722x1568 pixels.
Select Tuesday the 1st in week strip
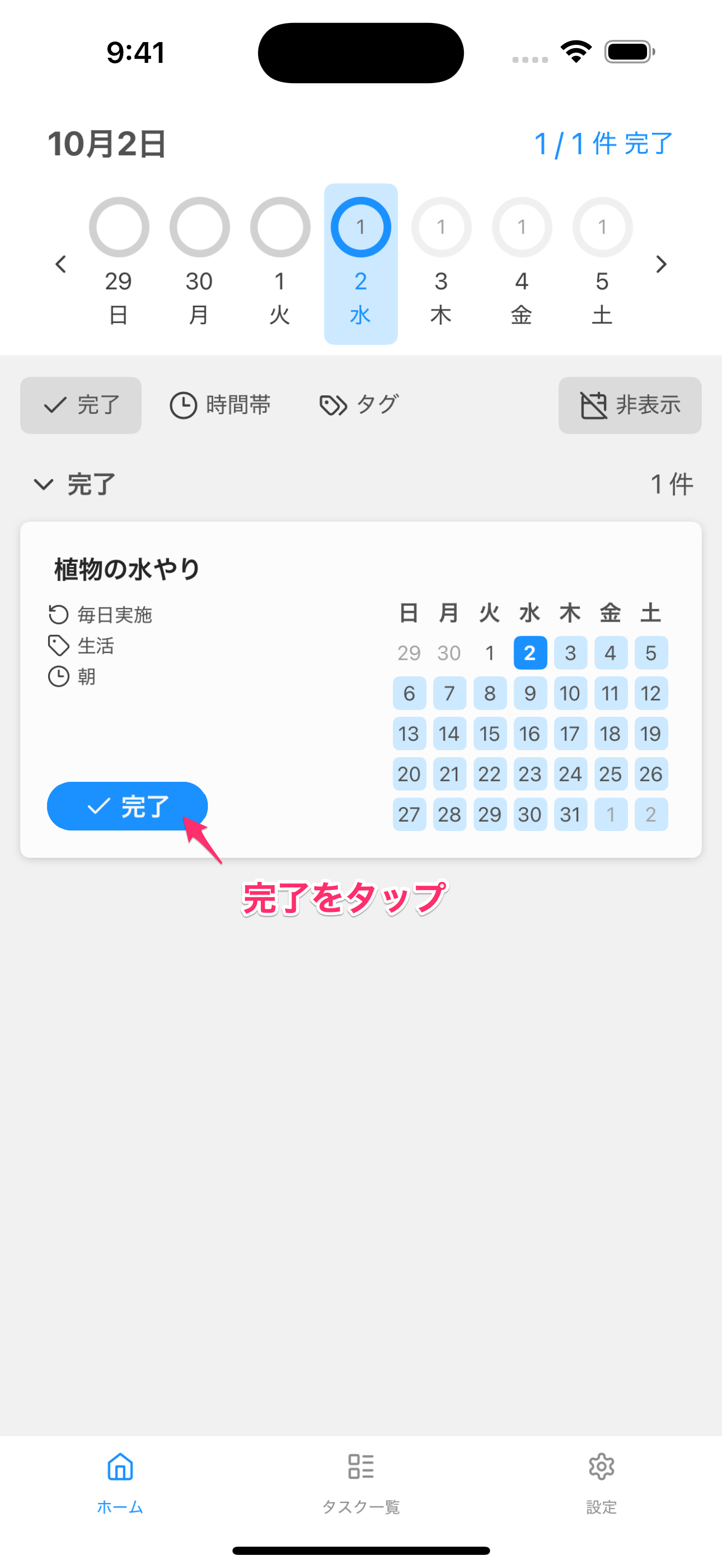point(280,263)
